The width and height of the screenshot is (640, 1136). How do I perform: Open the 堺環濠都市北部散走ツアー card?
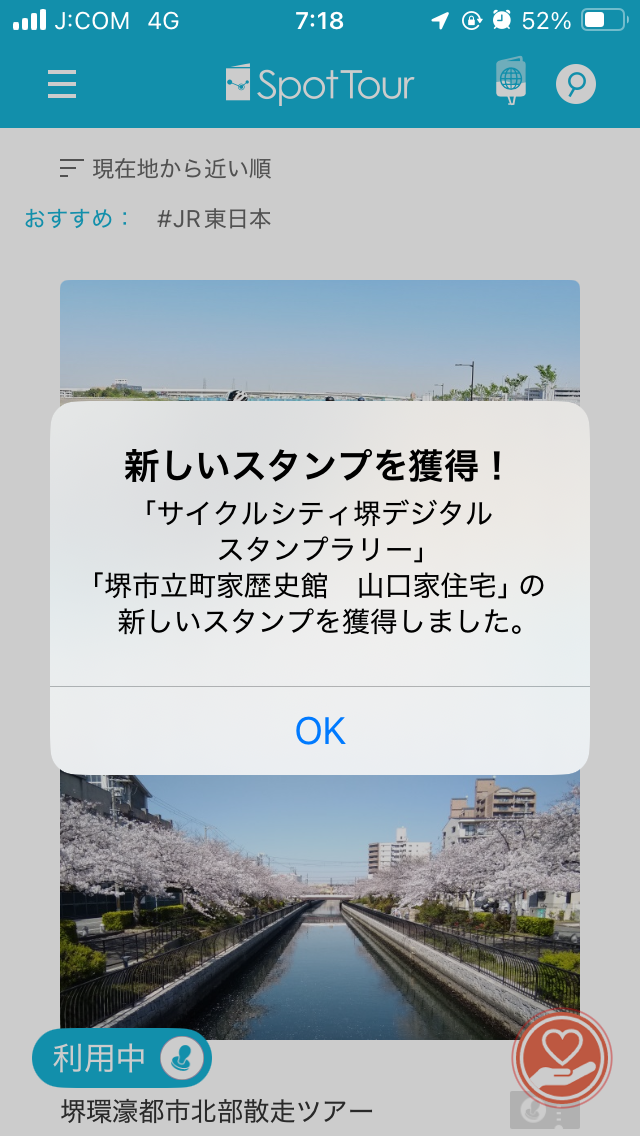pyautogui.click(x=217, y=1110)
